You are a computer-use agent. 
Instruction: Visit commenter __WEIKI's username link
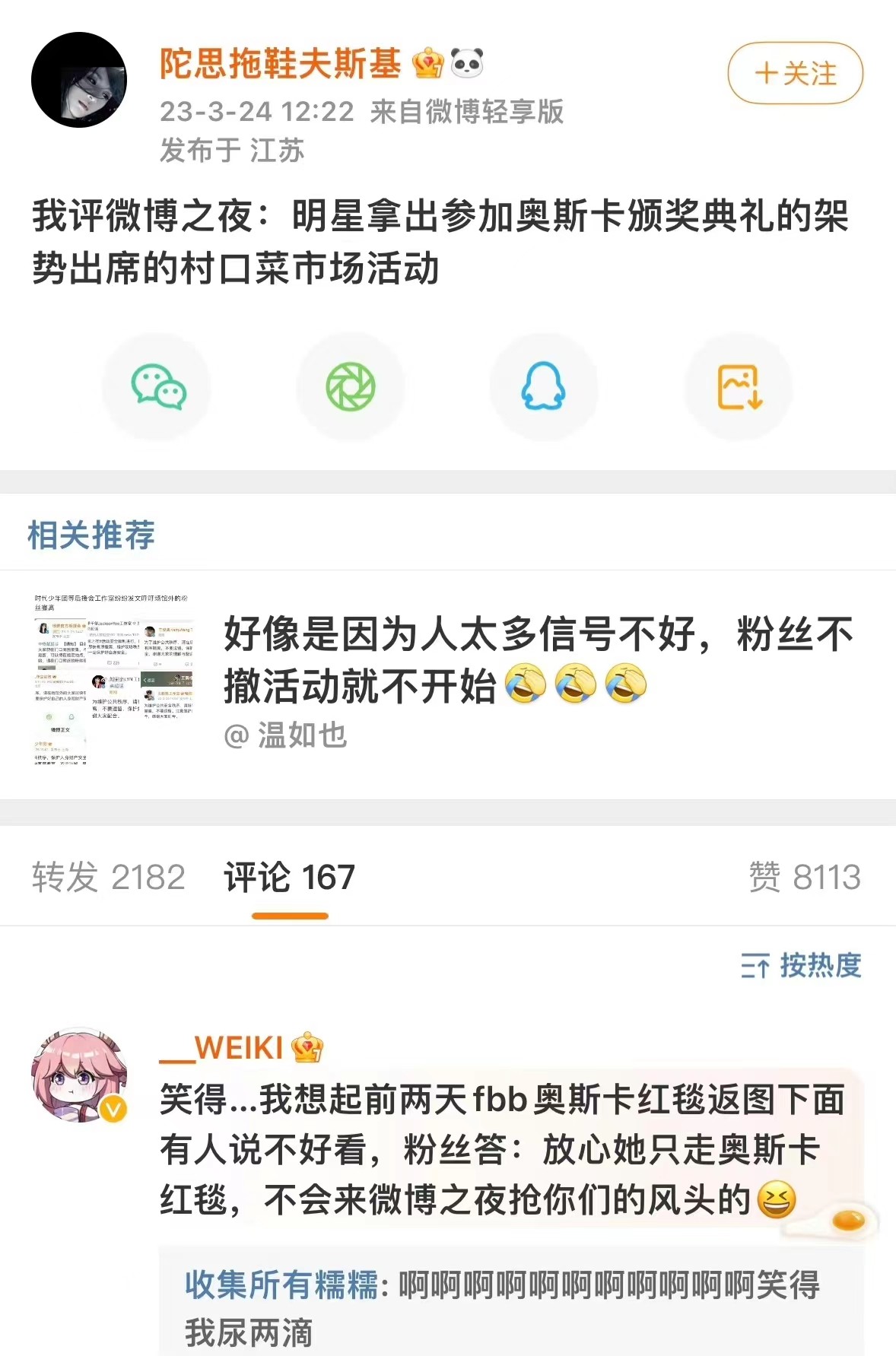click(221, 1048)
